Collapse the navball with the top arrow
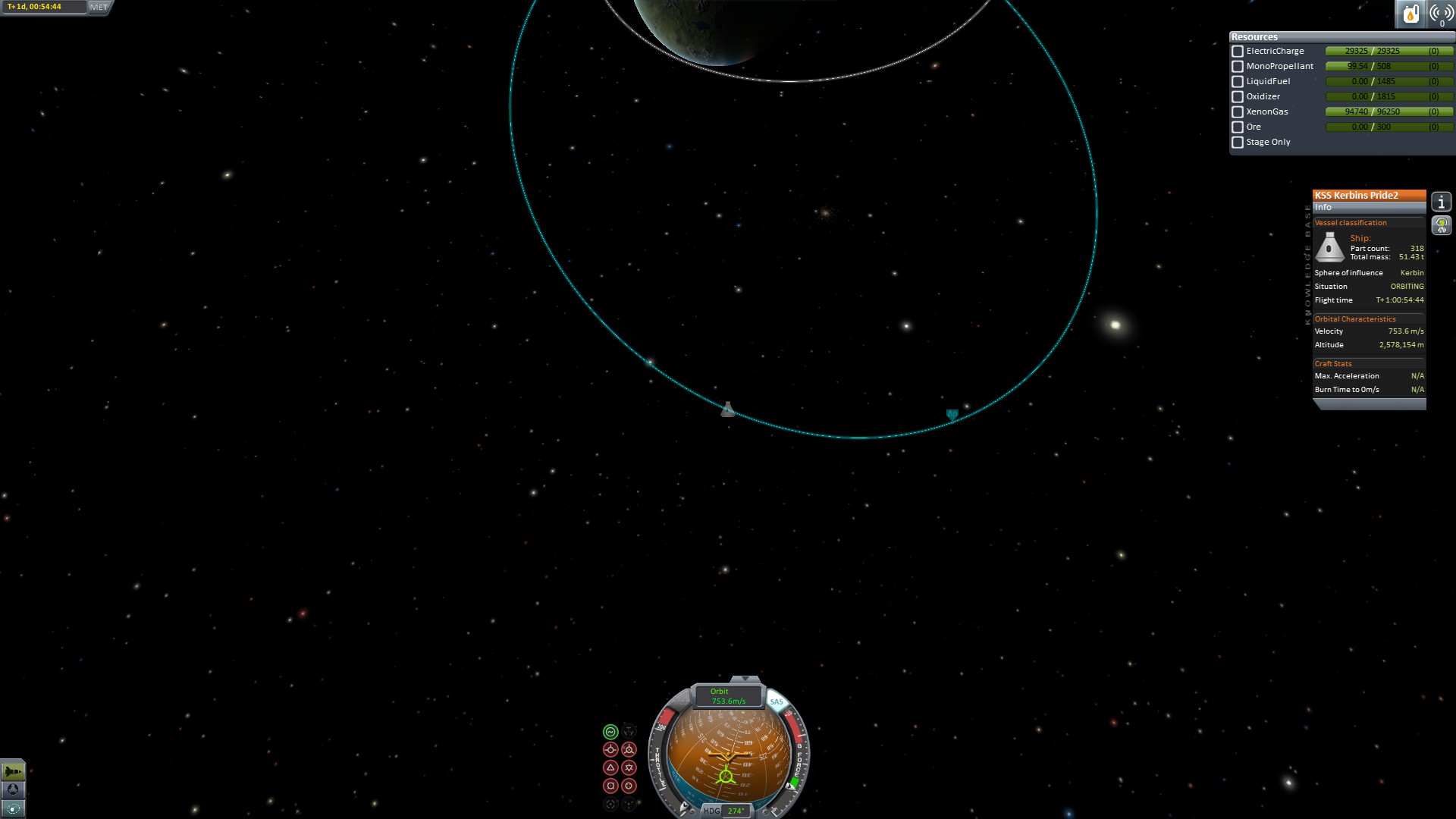This screenshot has width=1456, height=819. tap(745, 679)
